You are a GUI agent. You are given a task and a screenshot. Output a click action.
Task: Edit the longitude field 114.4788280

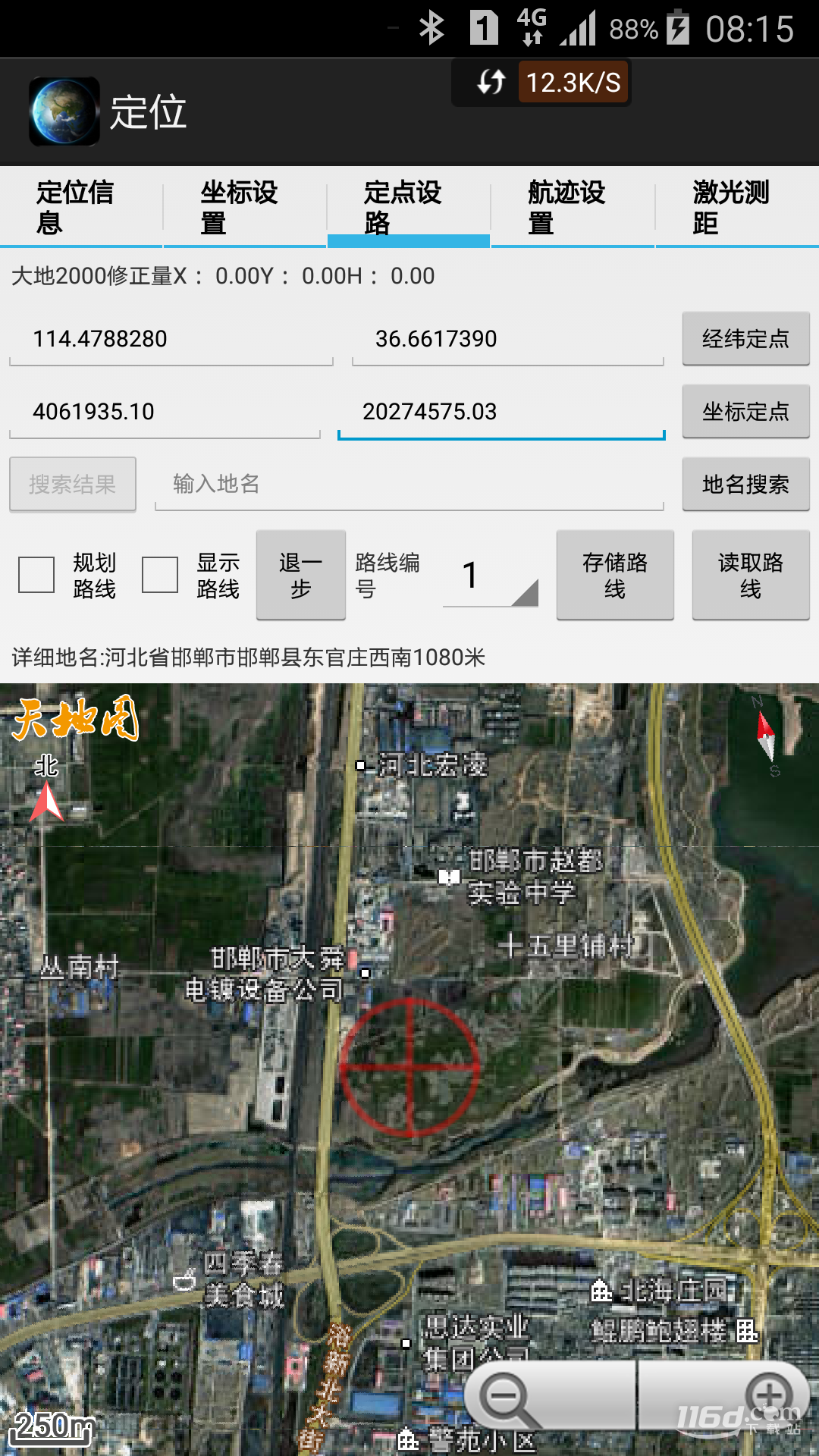(x=171, y=339)
